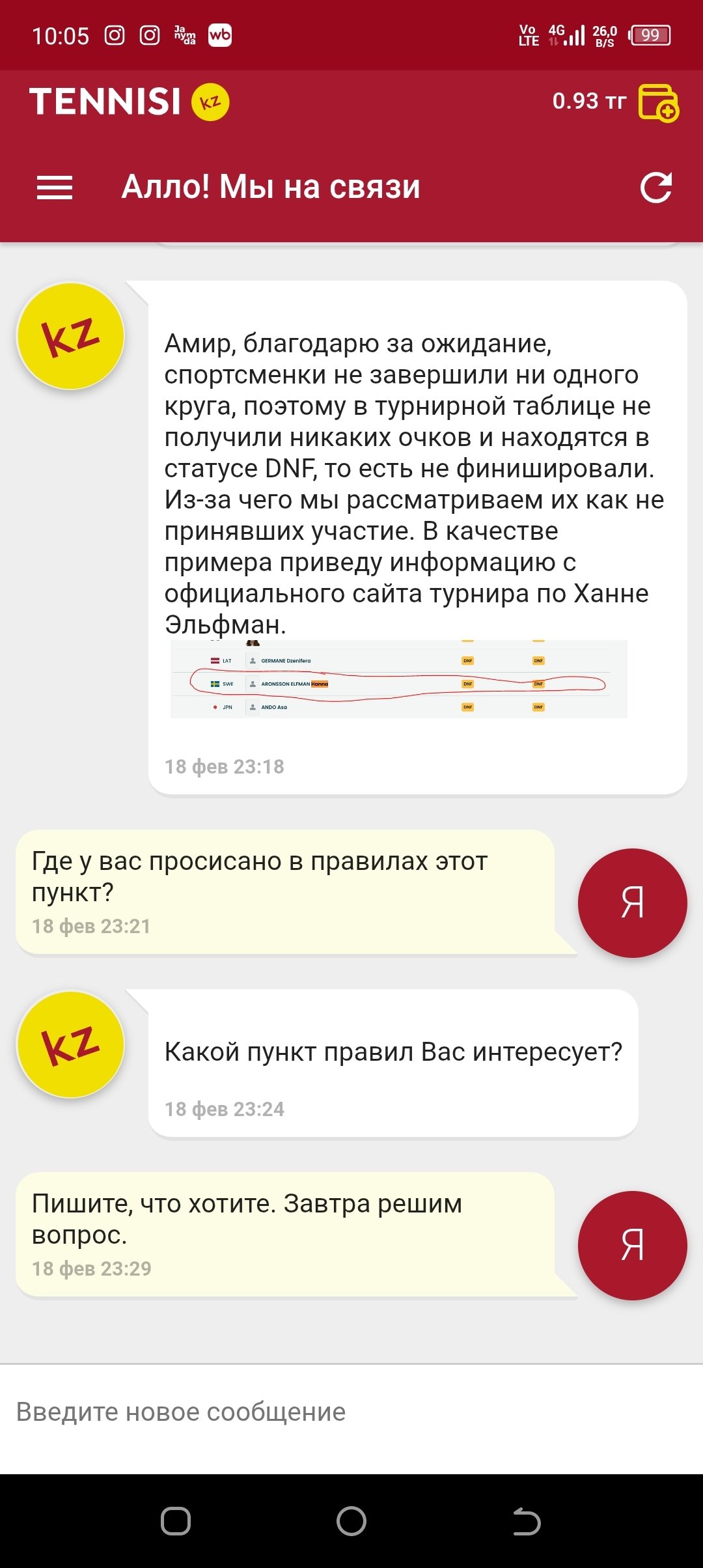Tap the message input field
Image resolution: width=703 pixels, height=1568 pixels.
(351, 1412)
